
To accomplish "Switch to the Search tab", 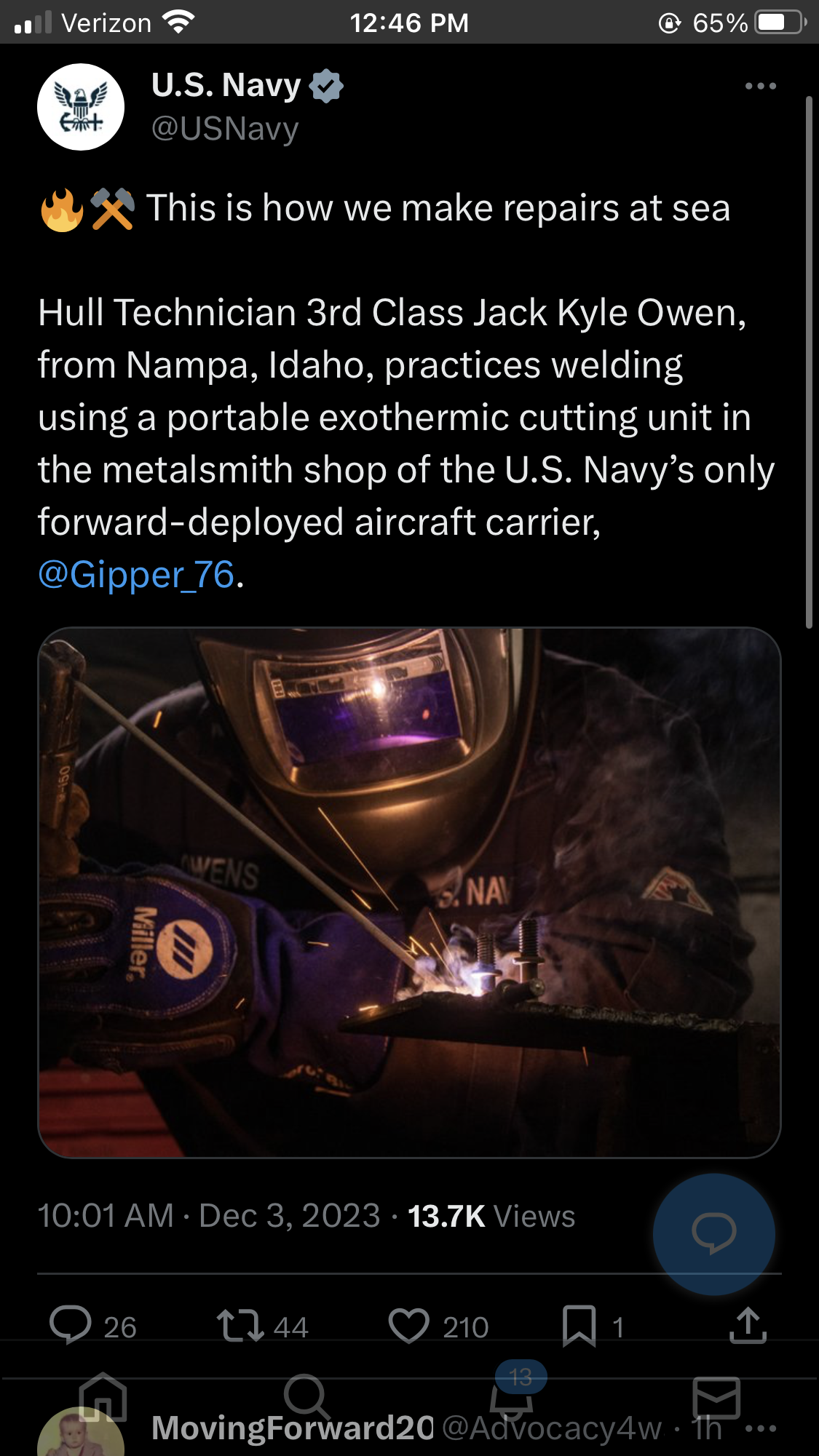I will [x=306, y=1397].
